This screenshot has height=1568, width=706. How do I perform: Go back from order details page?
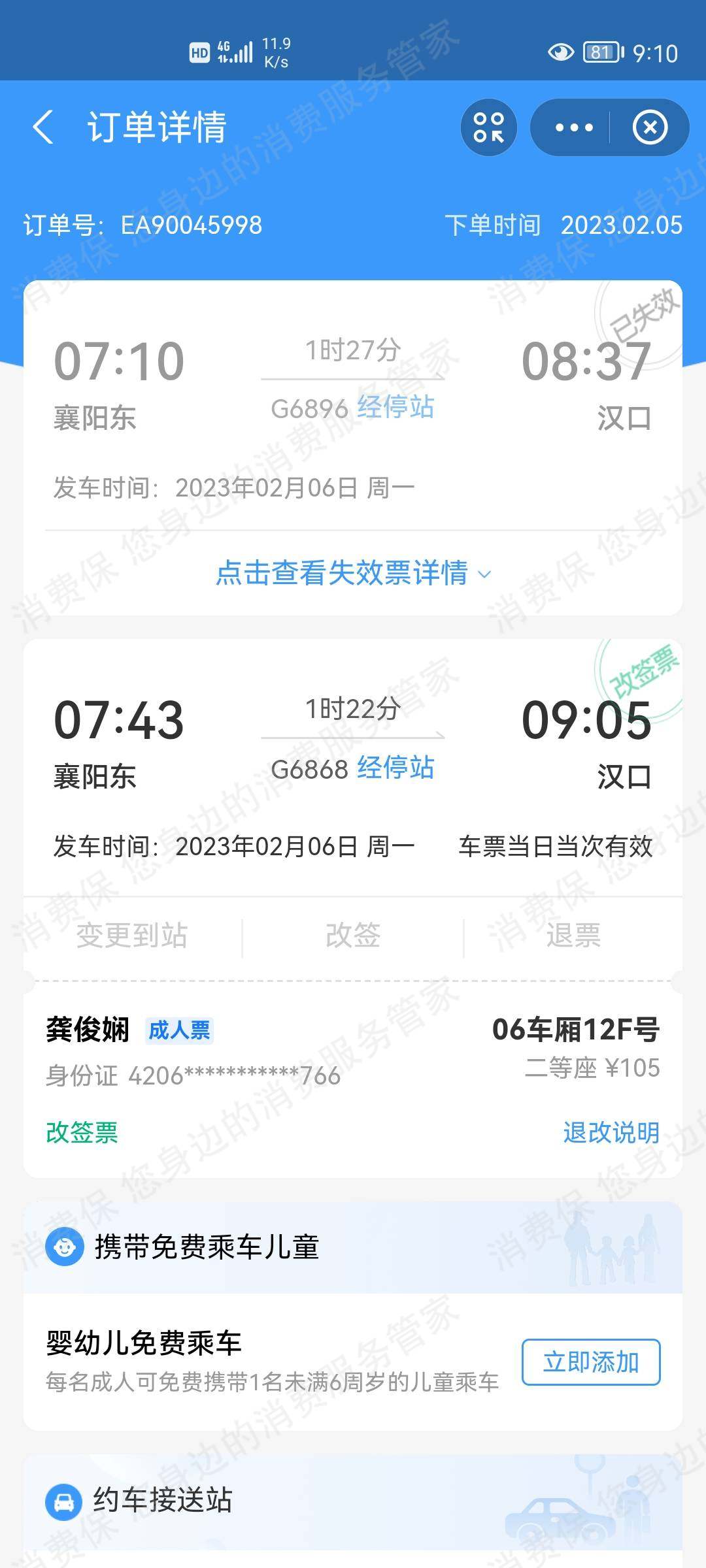43,127
